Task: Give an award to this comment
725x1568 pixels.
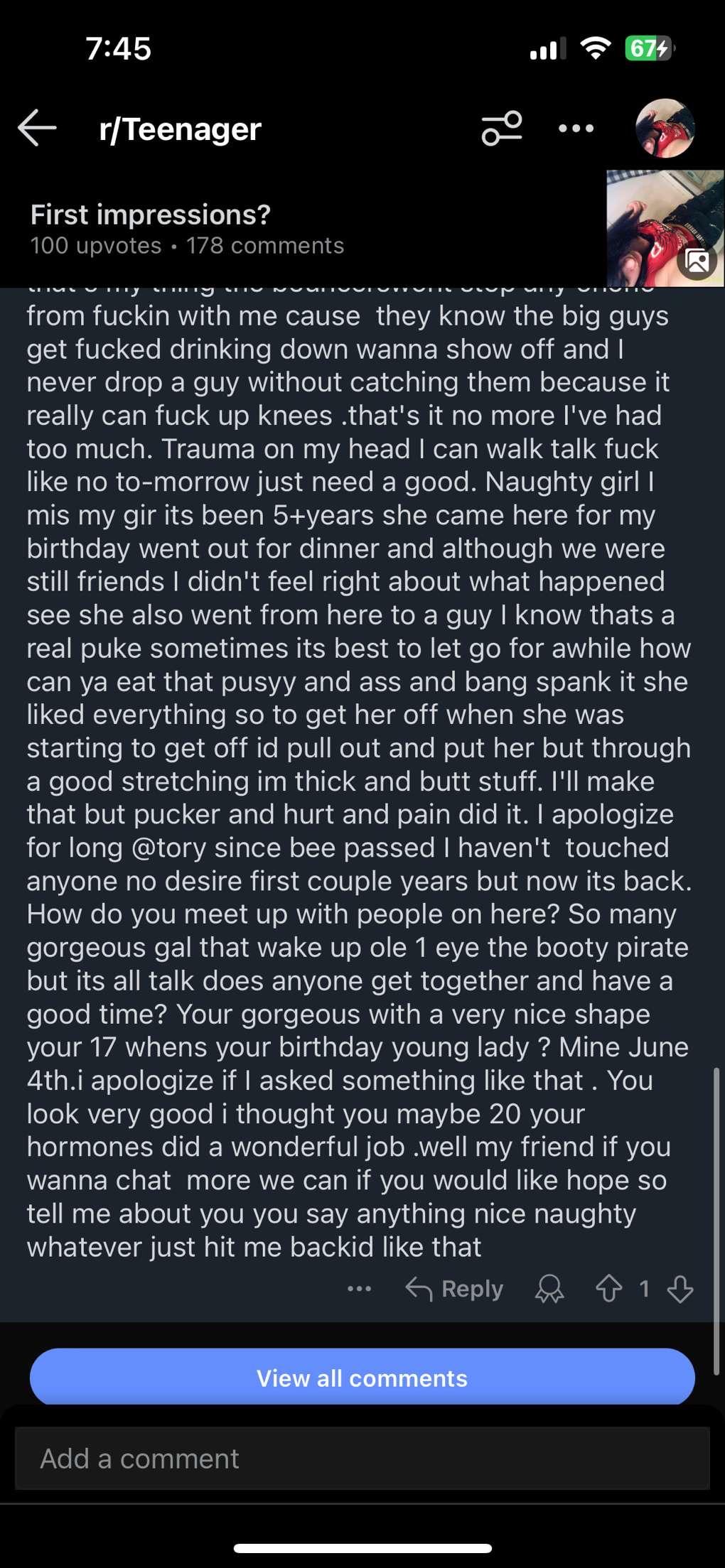Action: point(549,1289)
